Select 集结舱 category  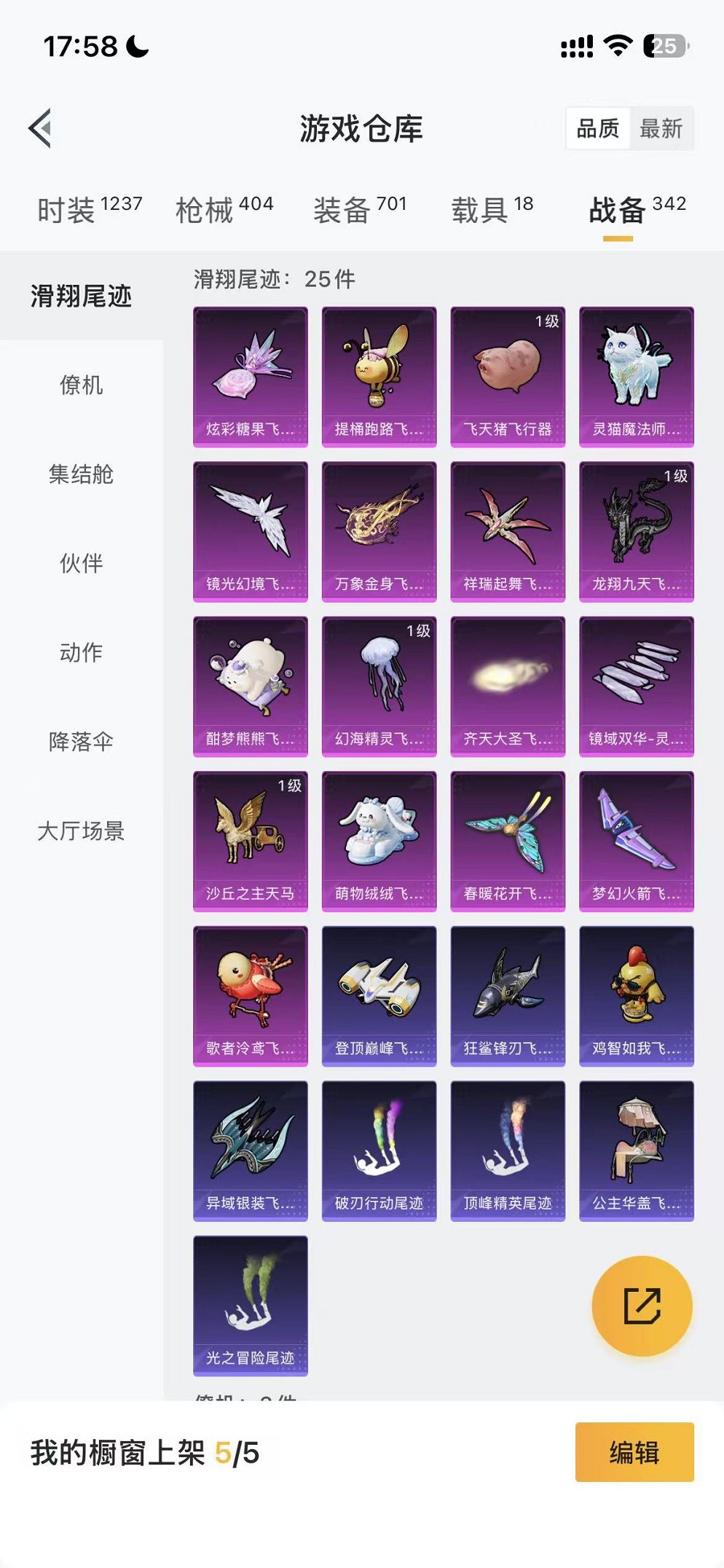[81, 474]
